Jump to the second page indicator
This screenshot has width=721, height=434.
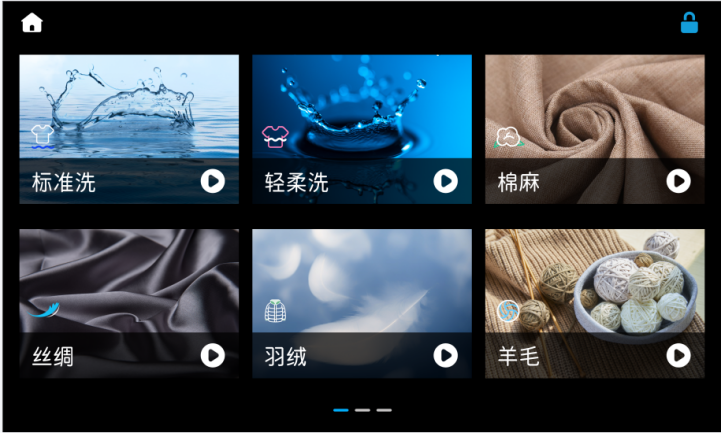[362, 410]
